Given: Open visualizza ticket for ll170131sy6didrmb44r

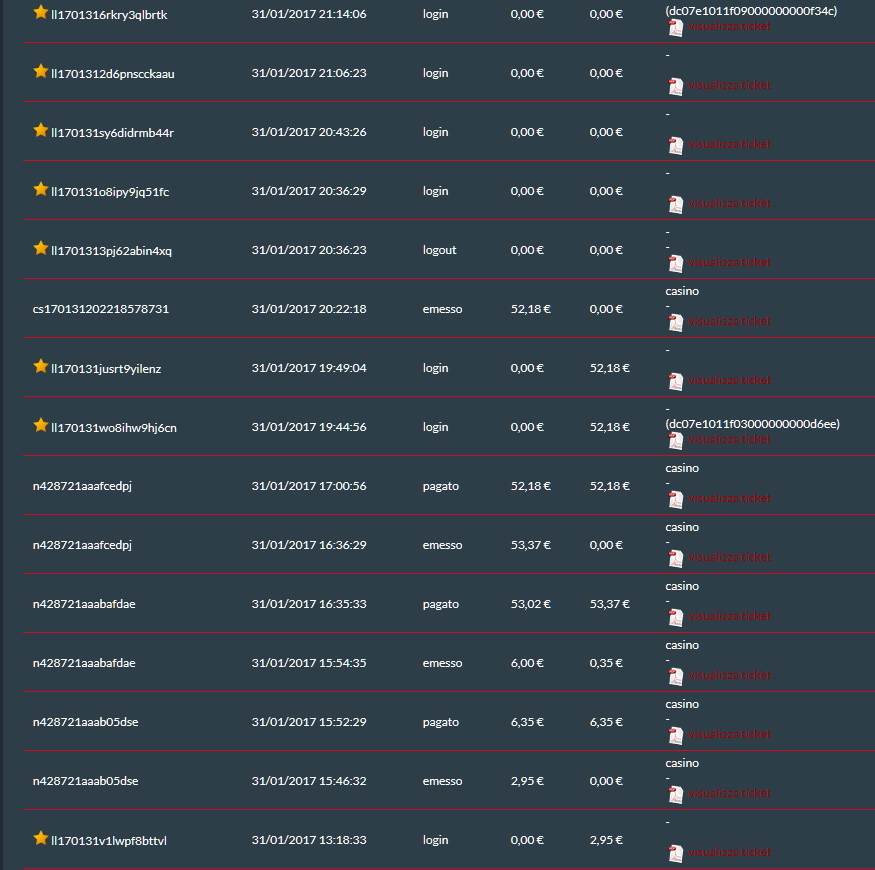Looking at the screenshot, I should 729,145.
